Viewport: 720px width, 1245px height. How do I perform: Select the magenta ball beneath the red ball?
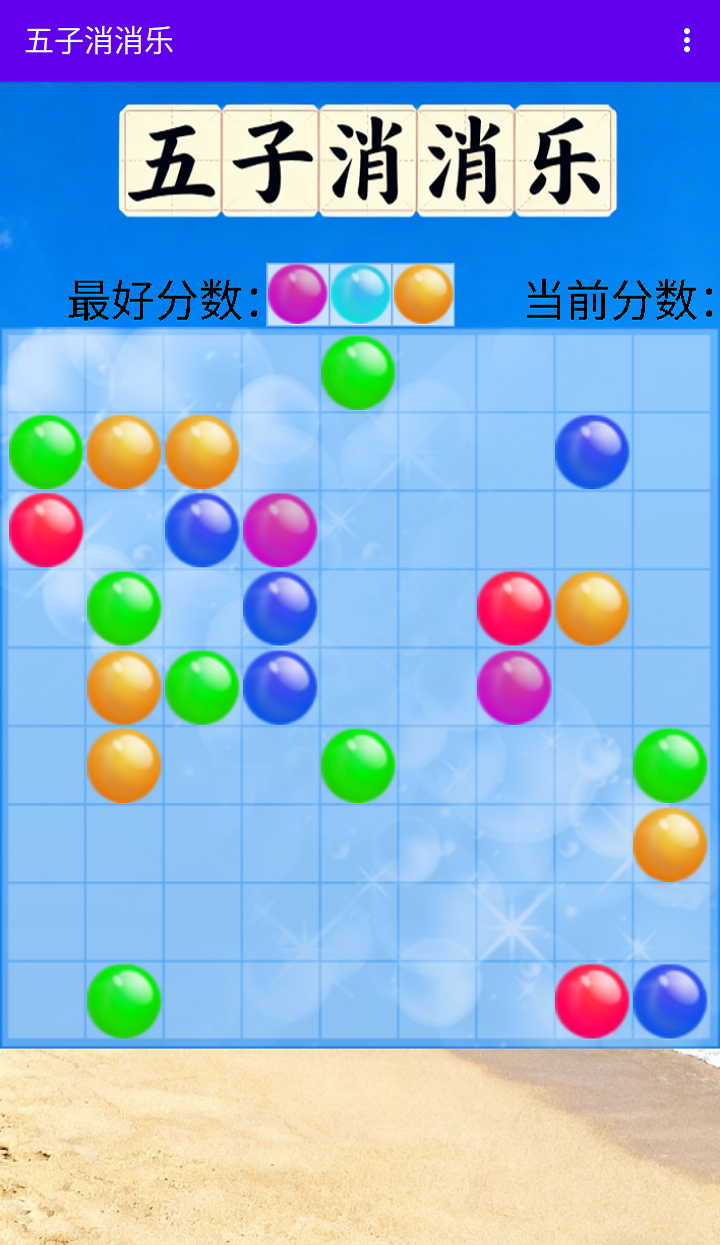pyautogui.click(x=514, y=687)
